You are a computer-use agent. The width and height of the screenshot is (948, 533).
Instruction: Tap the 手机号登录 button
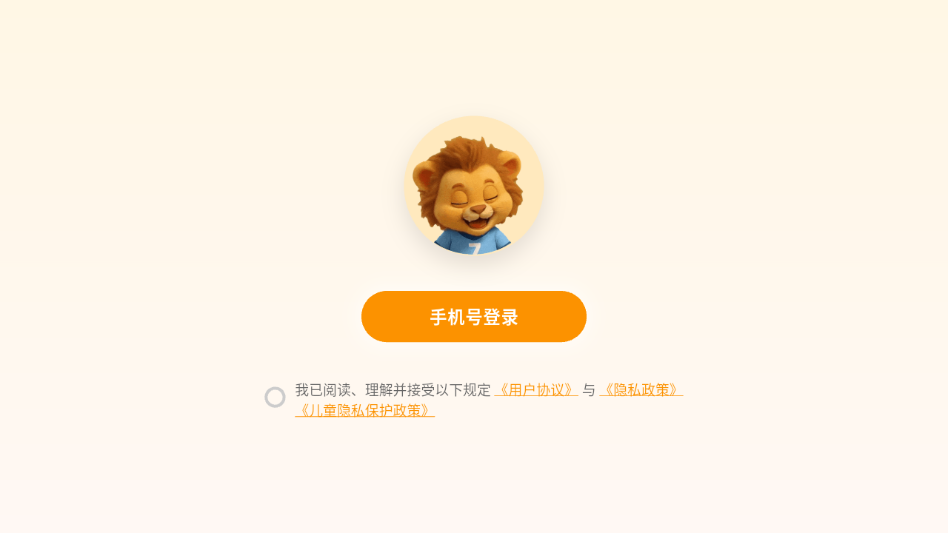(x=473, y=317)
